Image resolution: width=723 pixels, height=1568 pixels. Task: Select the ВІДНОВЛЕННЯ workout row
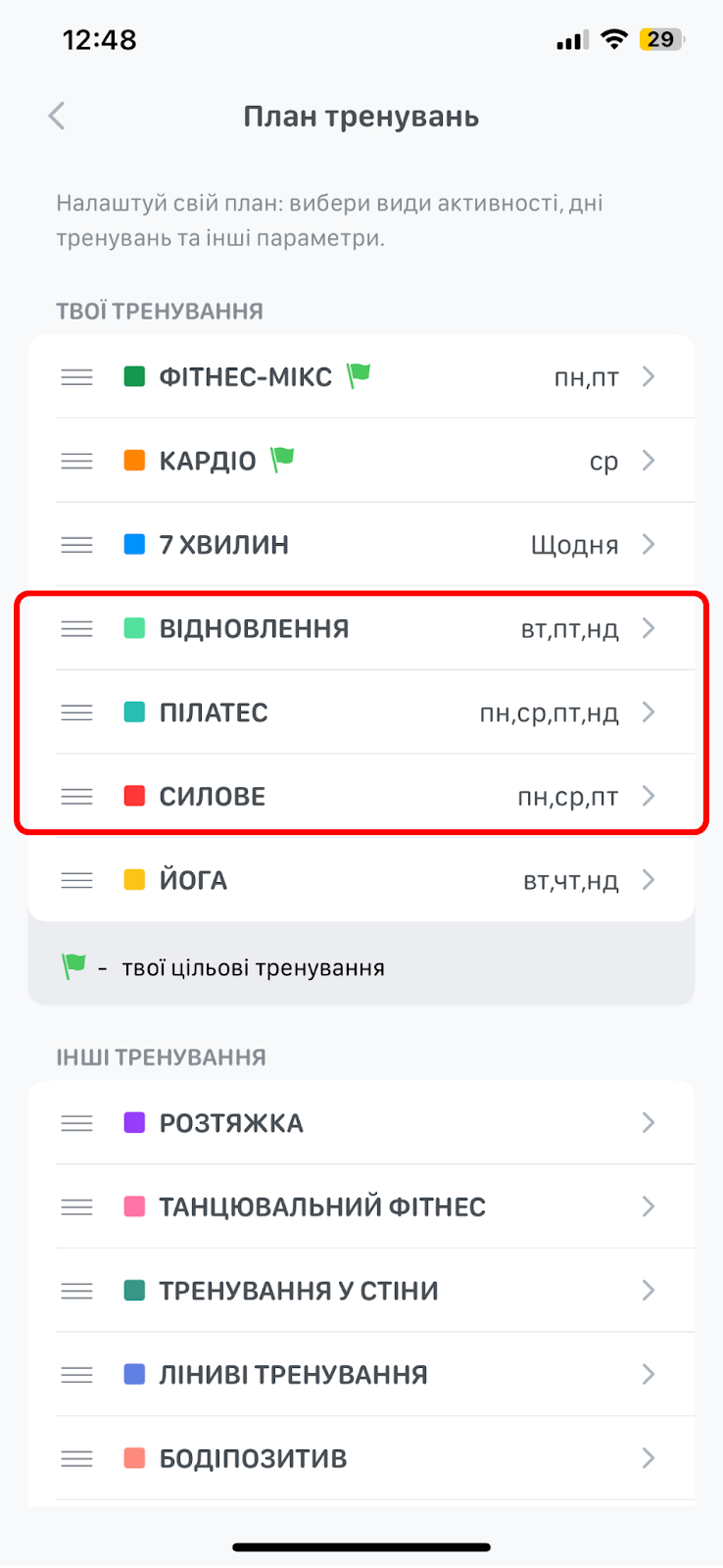pyautogui.click(x=361, y=628)
